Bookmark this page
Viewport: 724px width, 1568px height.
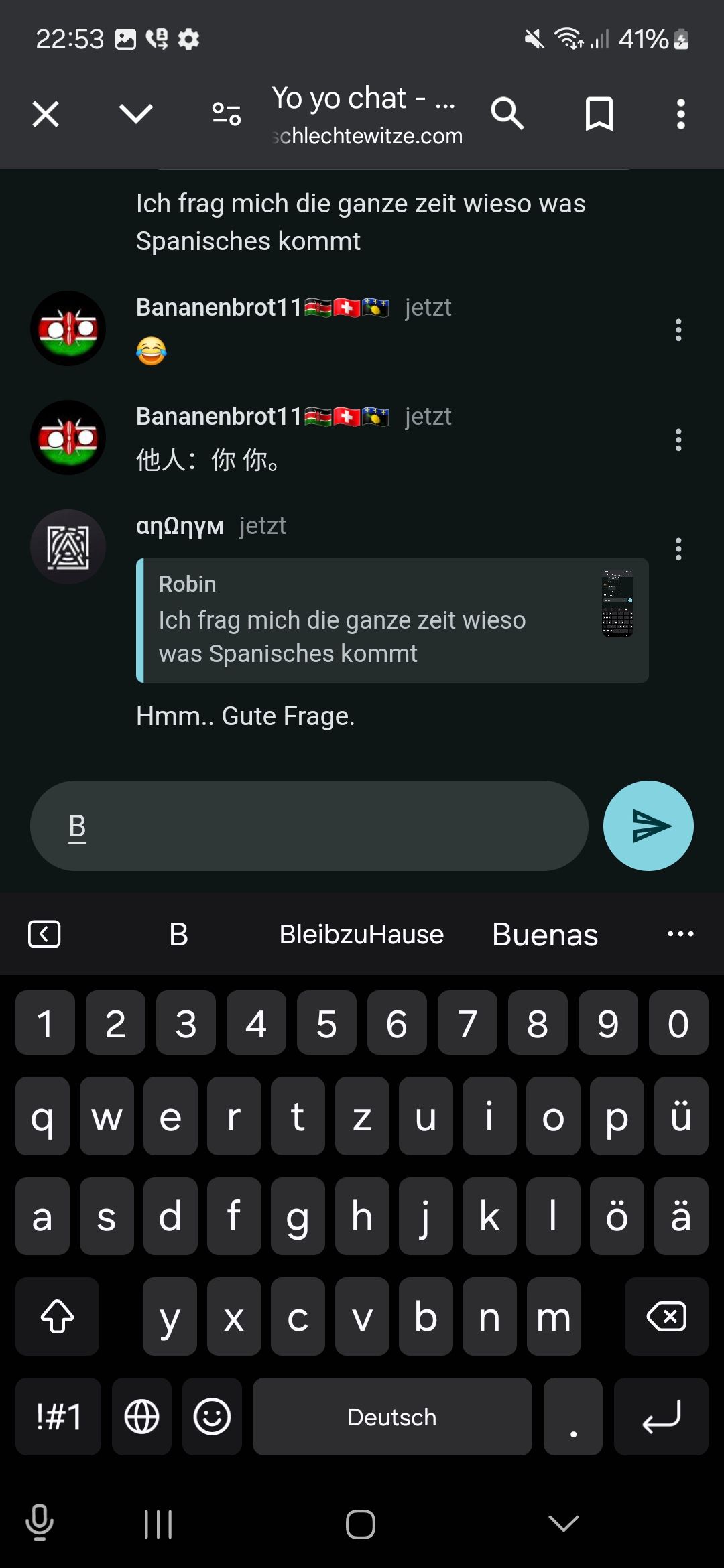click(599, 114)
